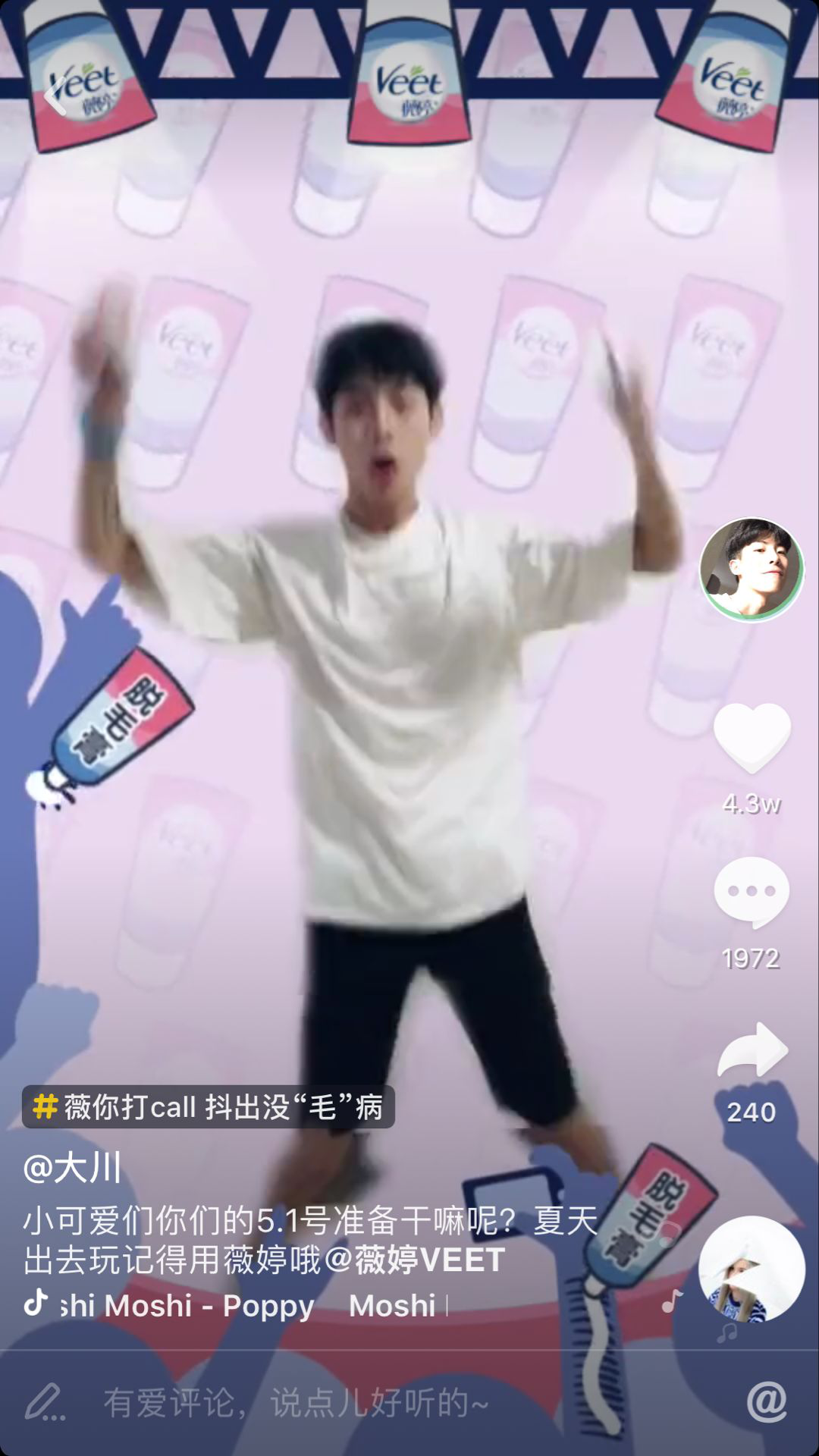Open hashtag 薇你打call 抖出没"毛"病
The image size is (819, 1456).
coord(209,1107)
